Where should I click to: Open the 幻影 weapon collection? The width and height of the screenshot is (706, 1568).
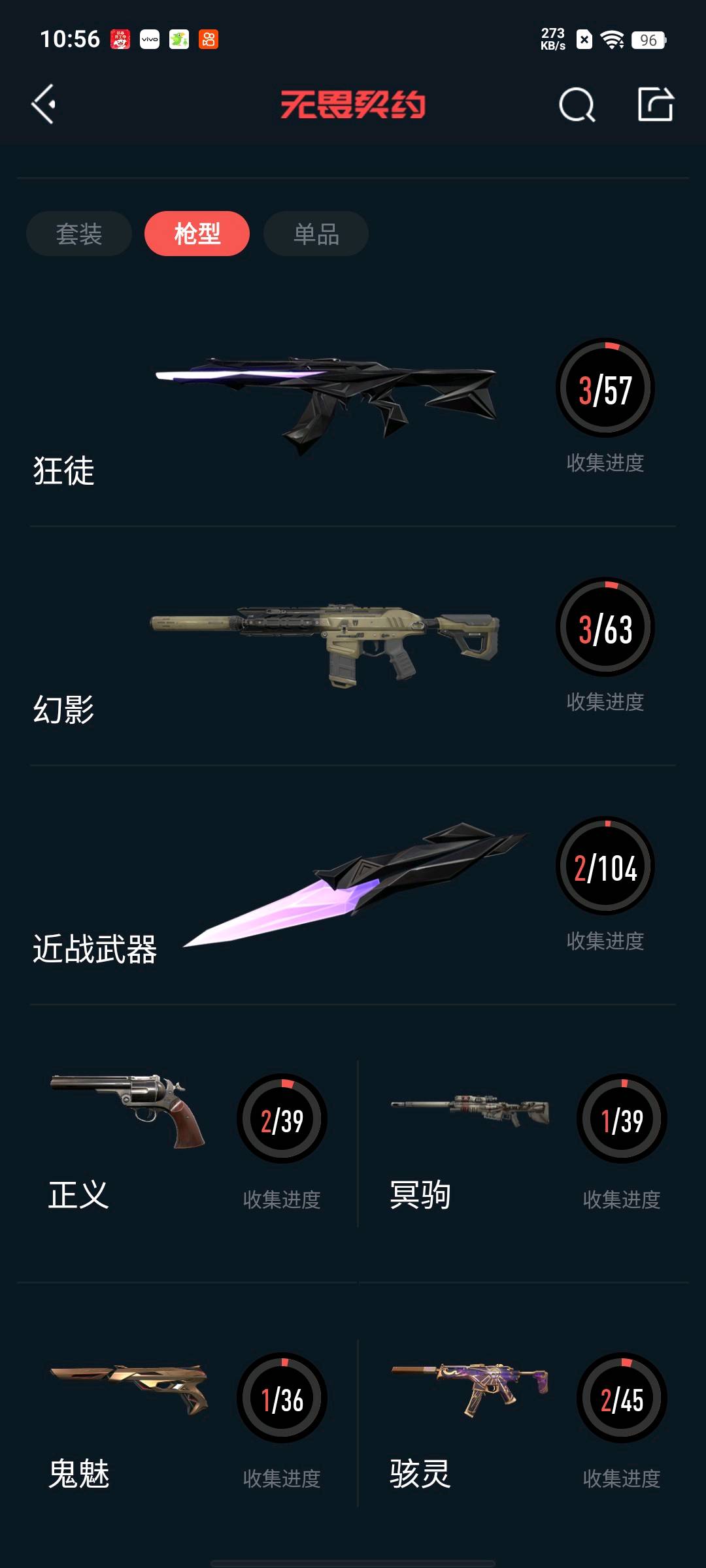tap(353, 647)
